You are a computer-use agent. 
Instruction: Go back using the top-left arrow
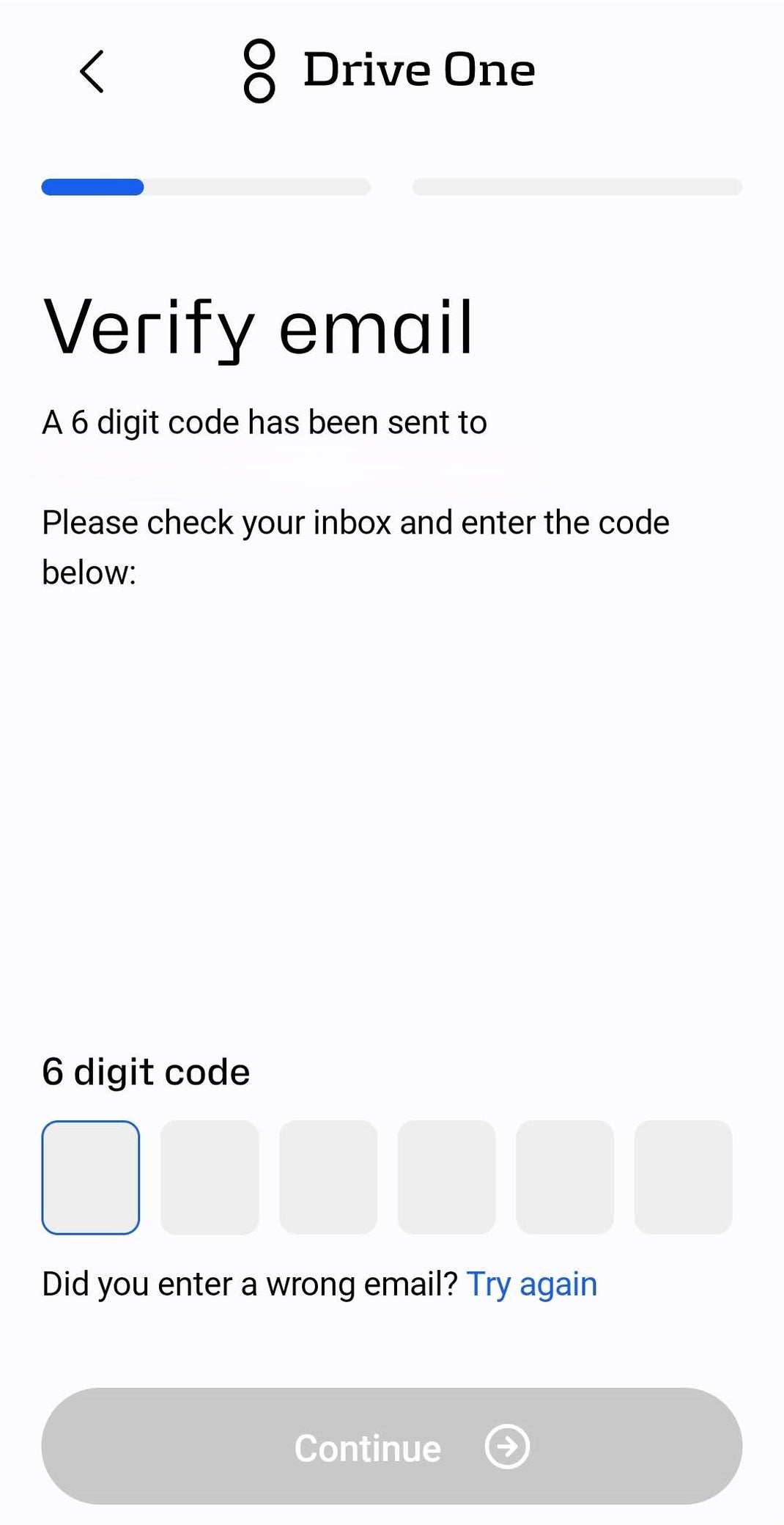click(92, 71)
